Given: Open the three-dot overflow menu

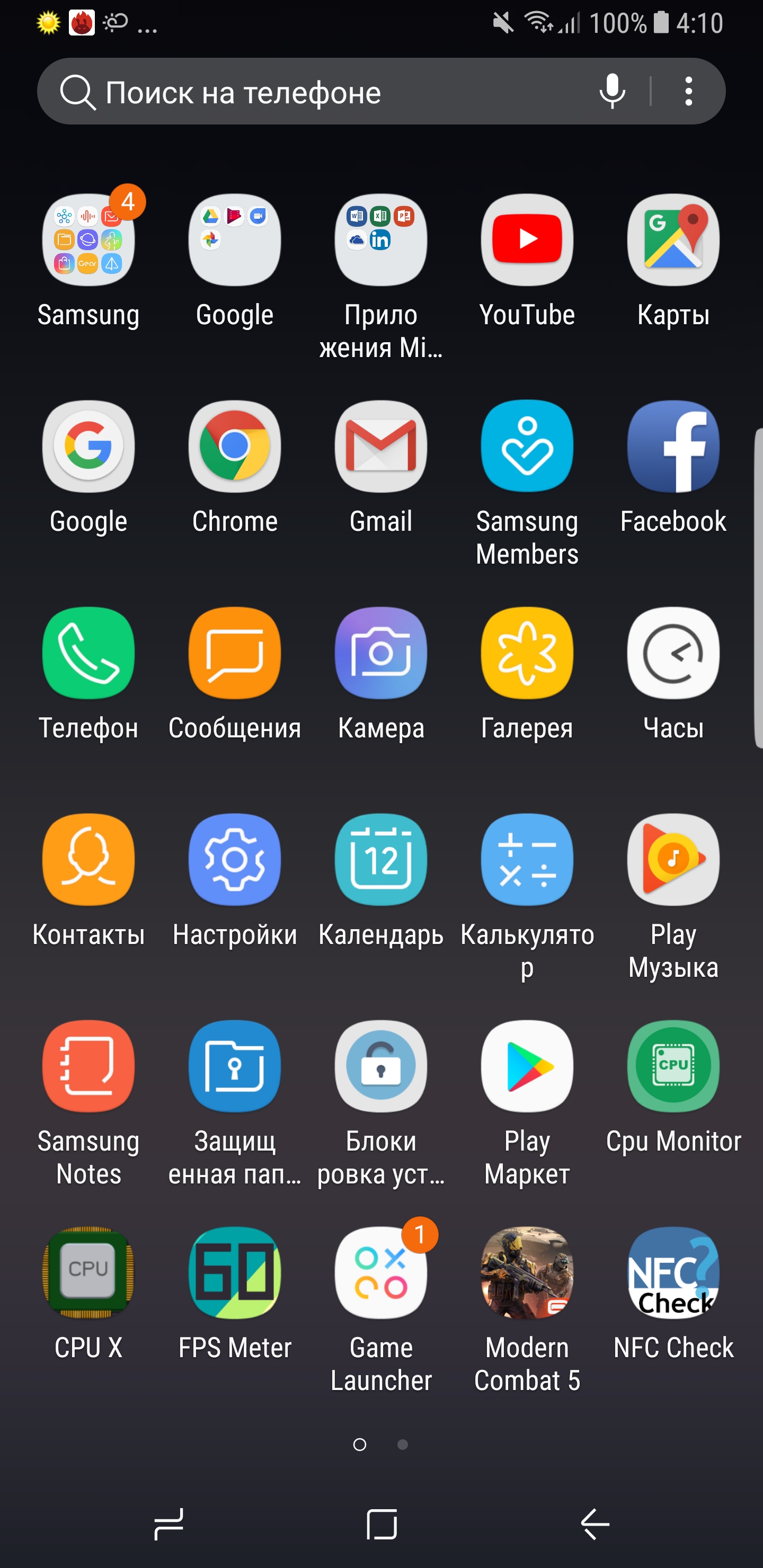Looking at the screenshot, I should click(x=688, y=91).
